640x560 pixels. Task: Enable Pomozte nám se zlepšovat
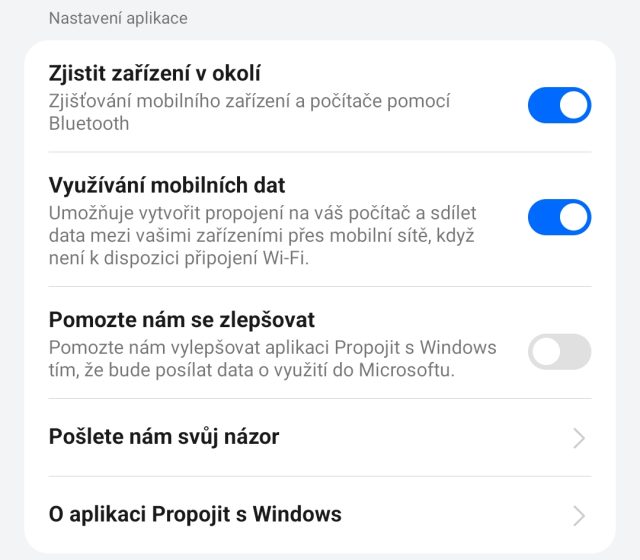(559, 351)
